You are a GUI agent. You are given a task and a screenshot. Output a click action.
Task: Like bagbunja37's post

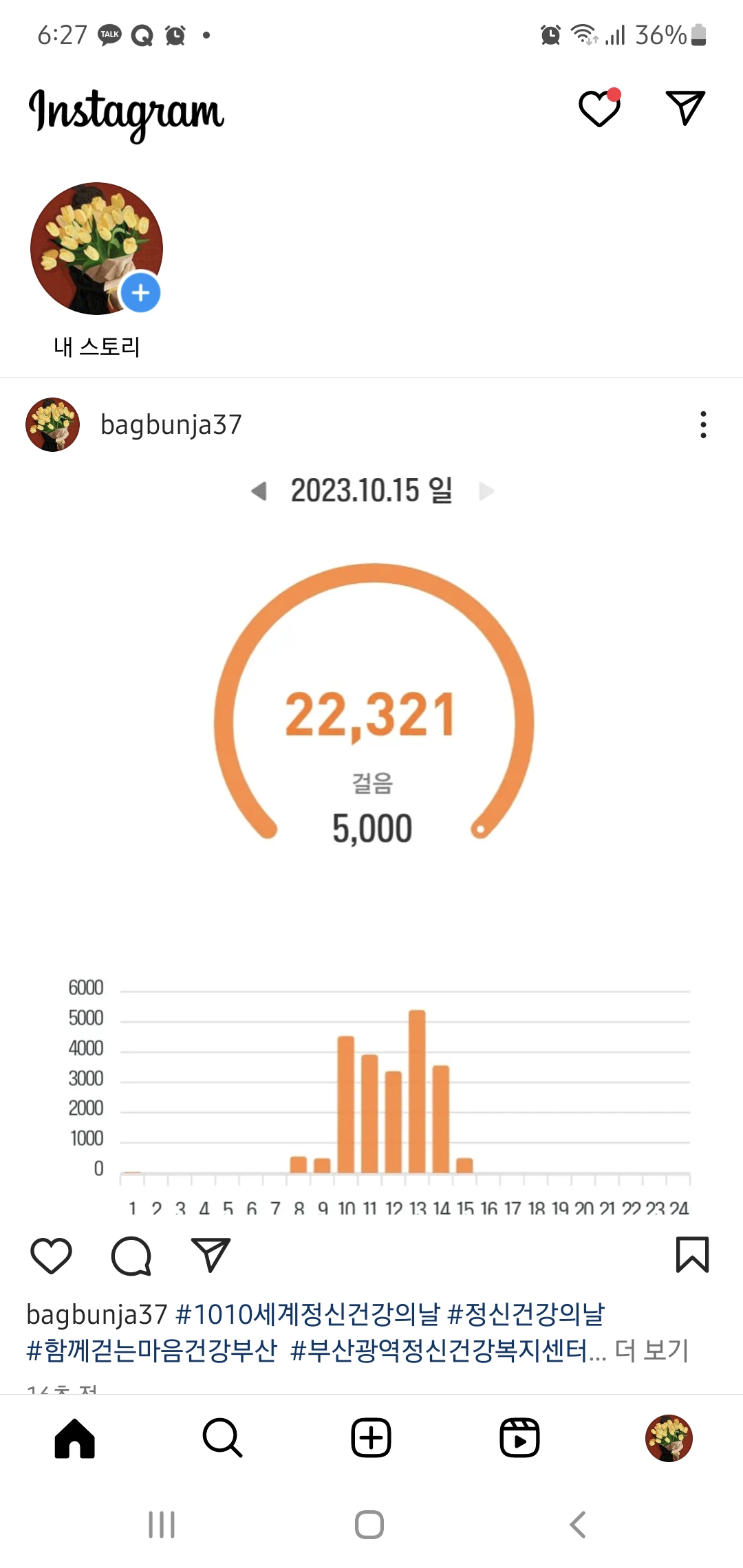pos(52,1255)
